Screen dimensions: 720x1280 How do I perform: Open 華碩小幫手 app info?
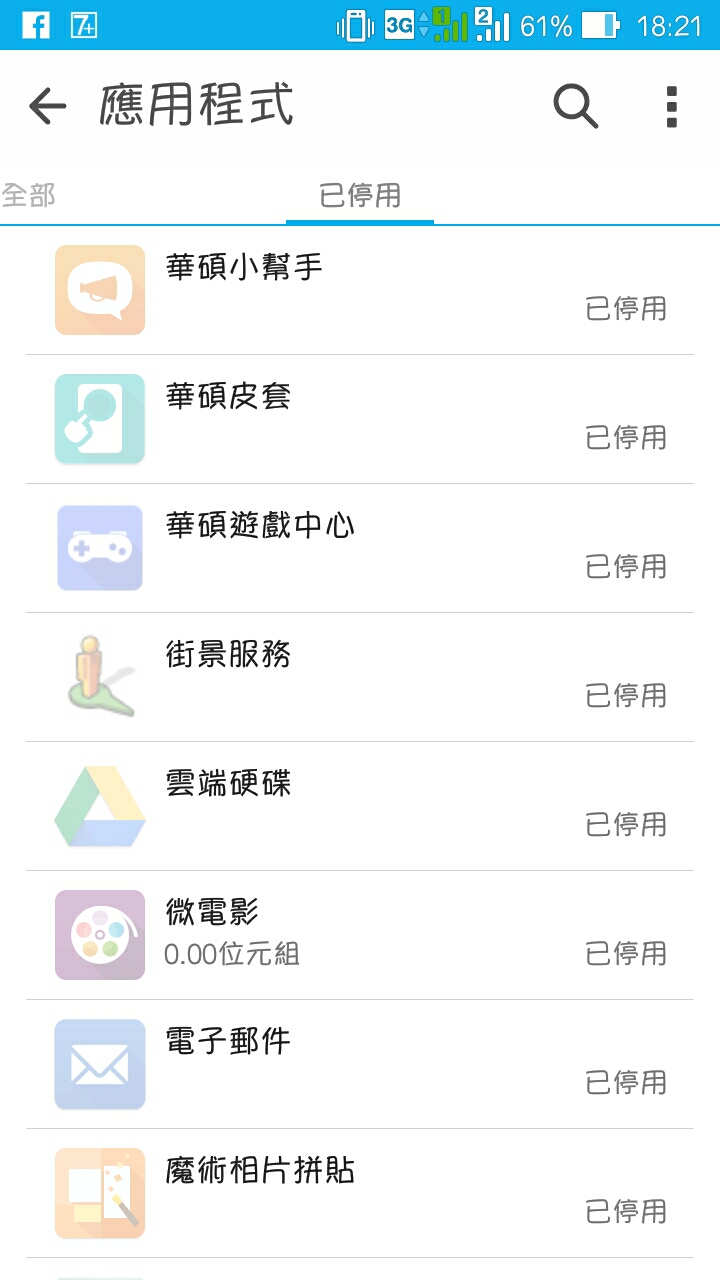click(360, 290)
